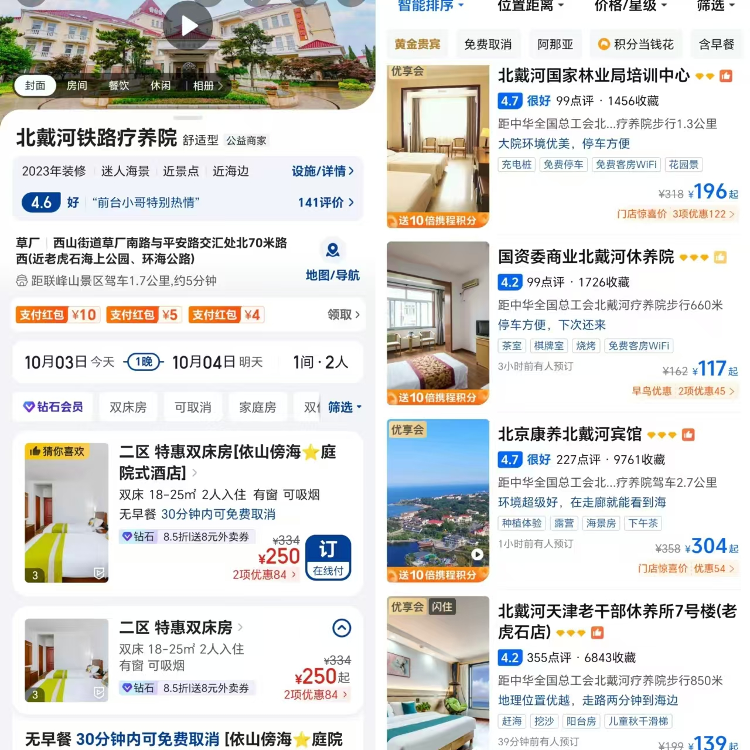This screenshot has width=750, height=750.
Task: Filter rooms by 双床房
Action: [x=128, y=407]
